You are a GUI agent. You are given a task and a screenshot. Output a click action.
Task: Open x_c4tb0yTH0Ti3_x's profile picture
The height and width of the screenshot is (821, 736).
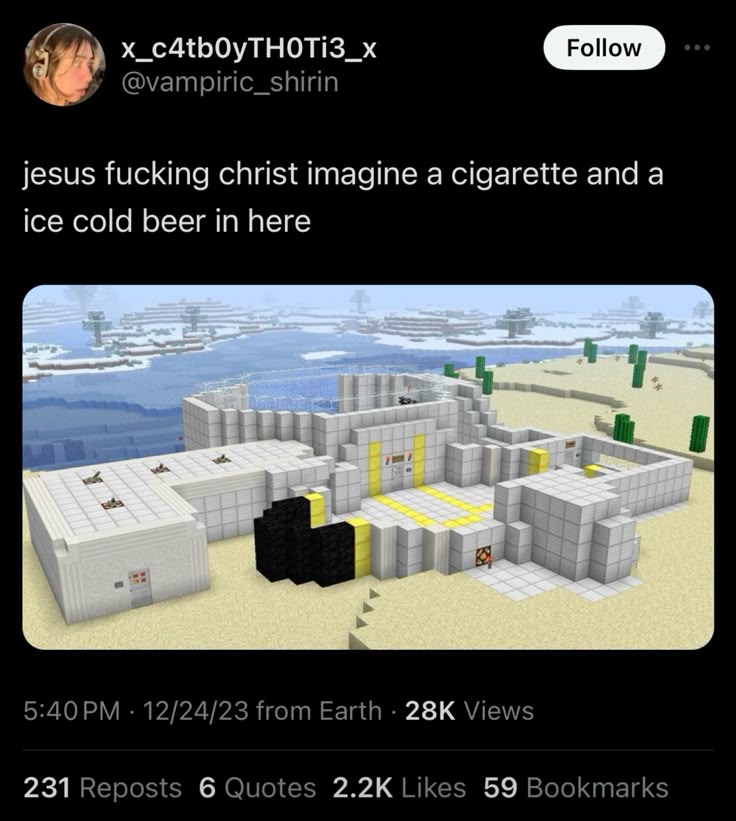pos(64,64)
